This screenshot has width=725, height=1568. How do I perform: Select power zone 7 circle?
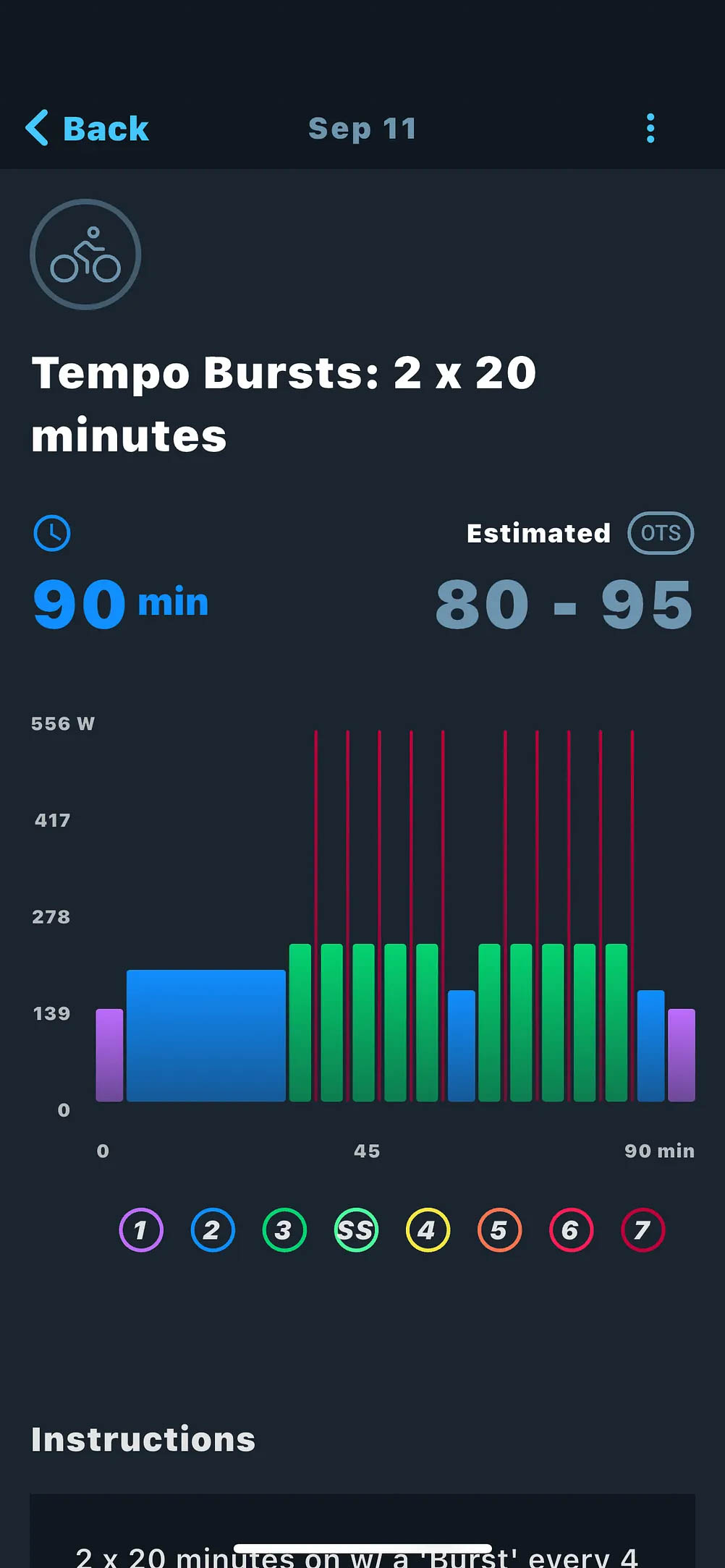[643, 1230]
